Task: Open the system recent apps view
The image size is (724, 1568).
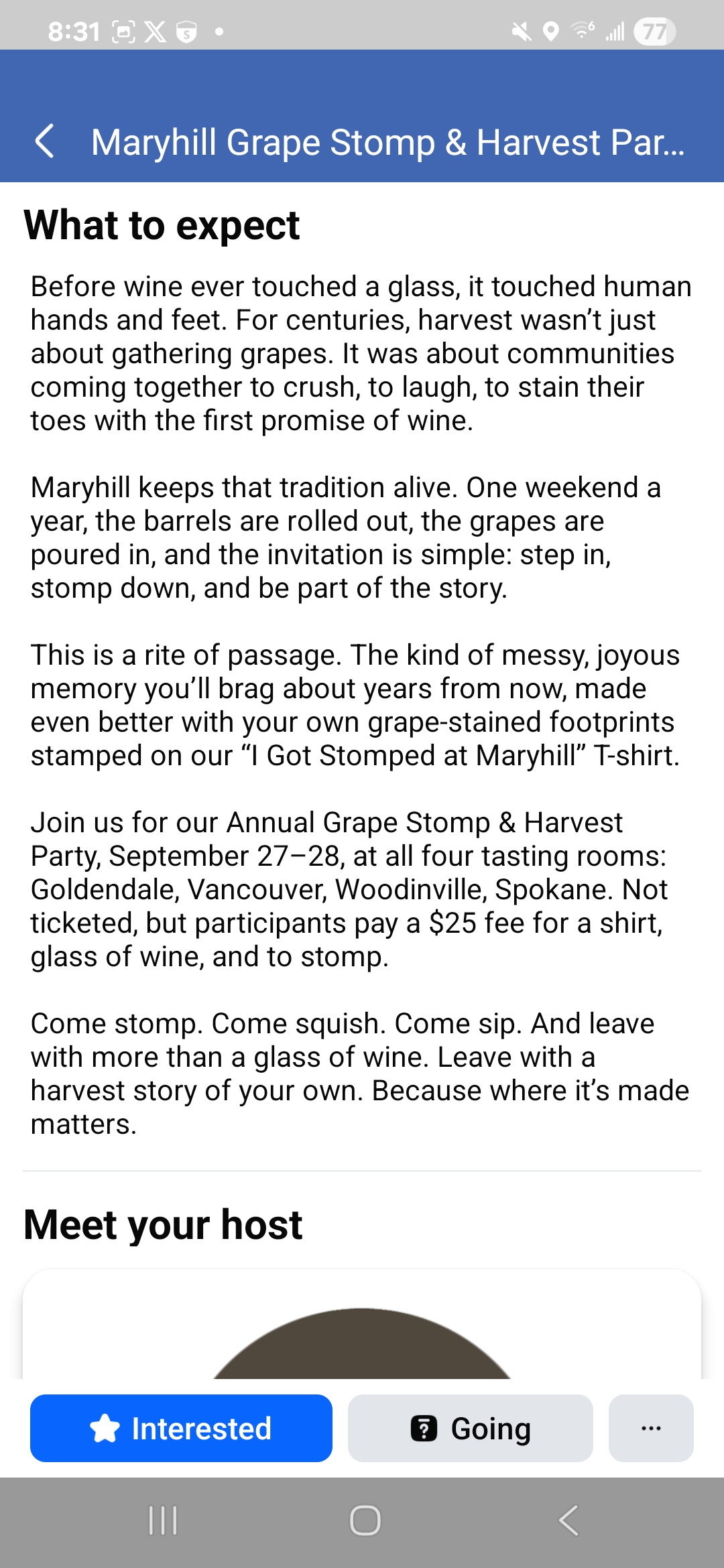Action: (x=163, y=1520)
